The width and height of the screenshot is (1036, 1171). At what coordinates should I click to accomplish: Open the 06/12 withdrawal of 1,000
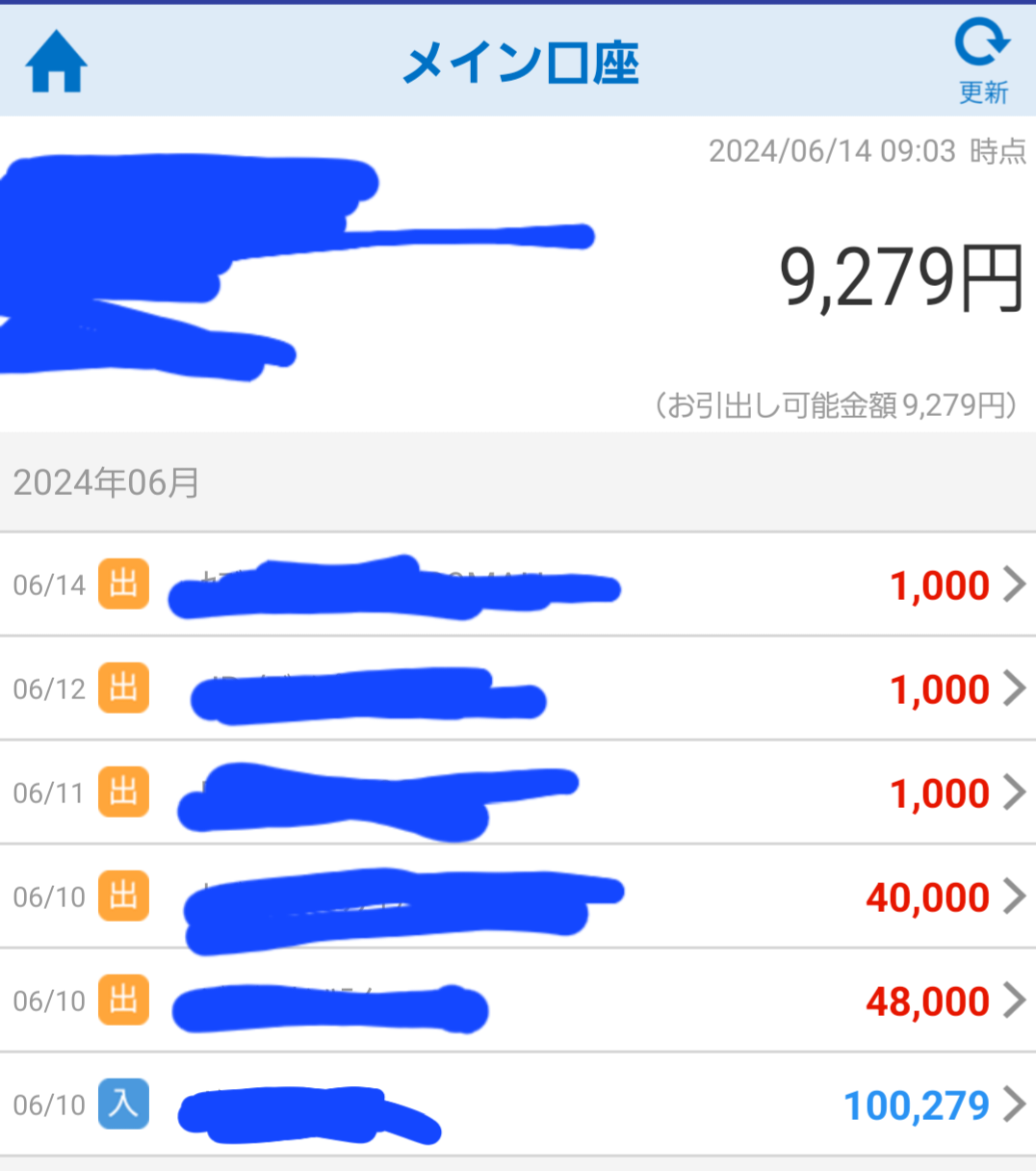(x=518, y=689)
